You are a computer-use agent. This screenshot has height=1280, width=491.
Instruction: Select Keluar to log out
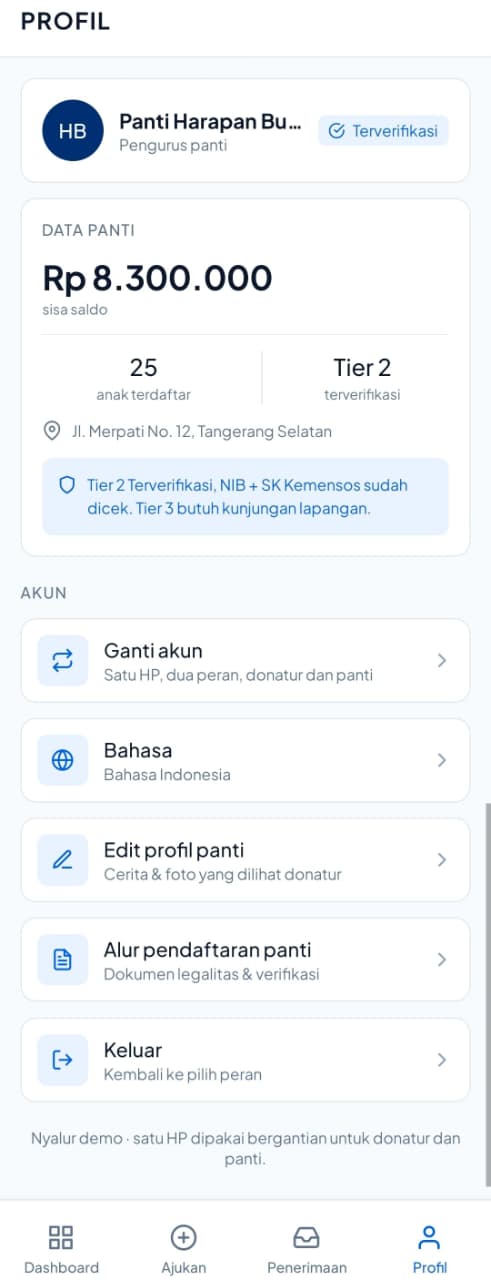[x=245, y=1060]
